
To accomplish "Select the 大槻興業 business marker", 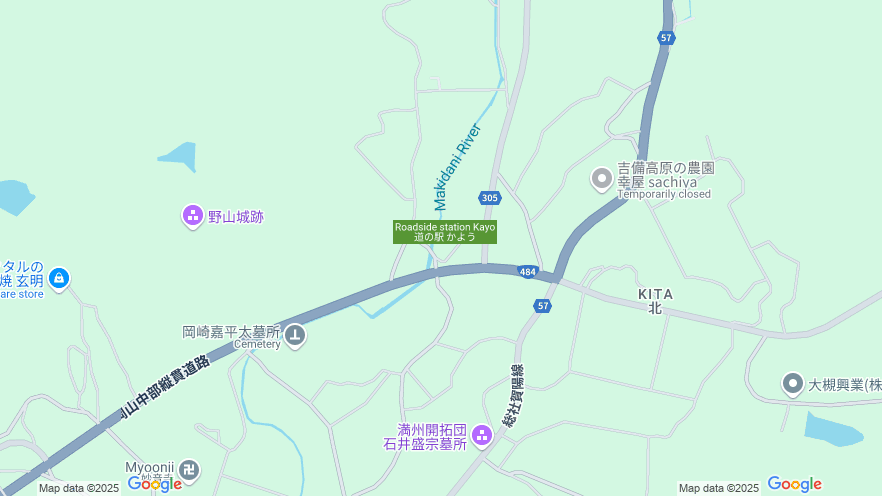I will tap(792, 383).
